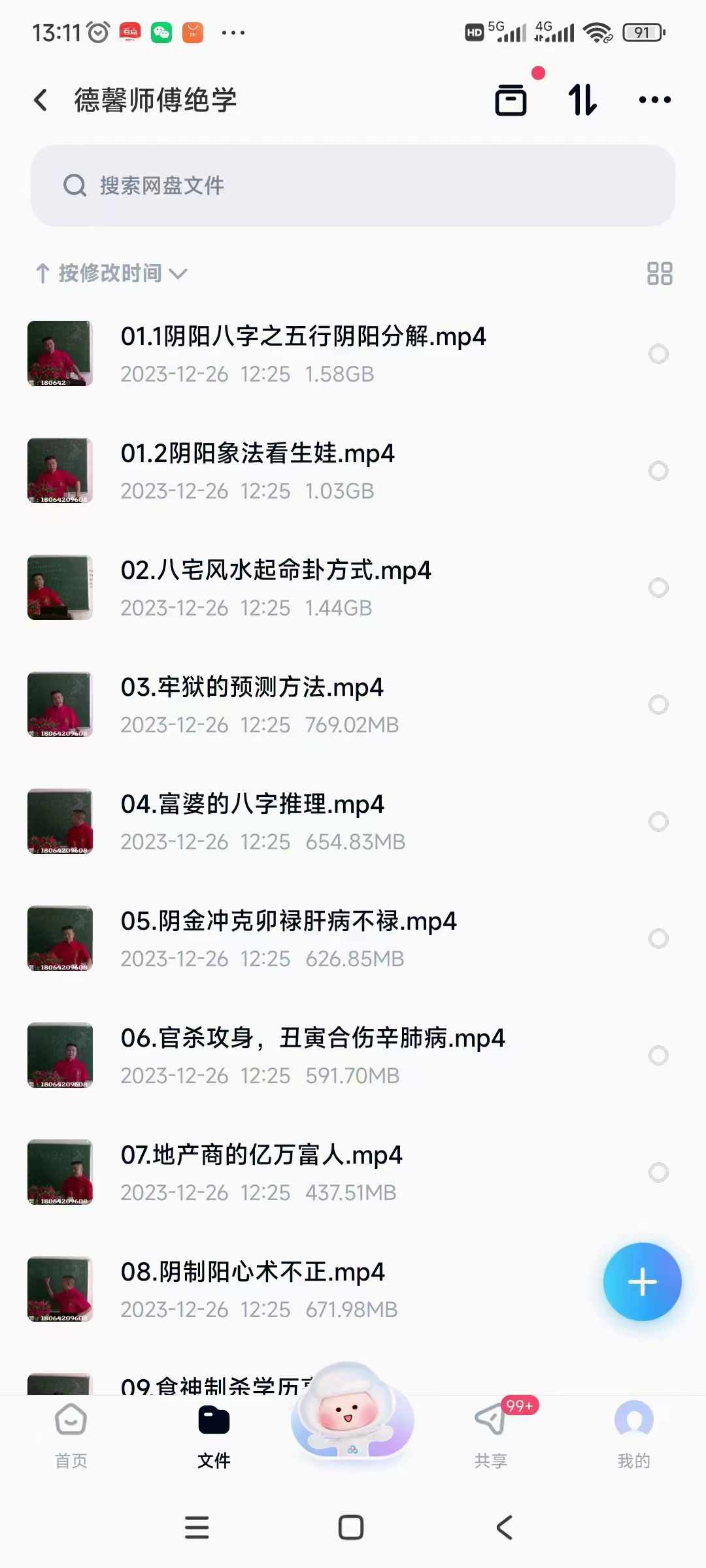
Task: Go back from 德馨师傅绝学 folder
Action: tap(41, 100)
